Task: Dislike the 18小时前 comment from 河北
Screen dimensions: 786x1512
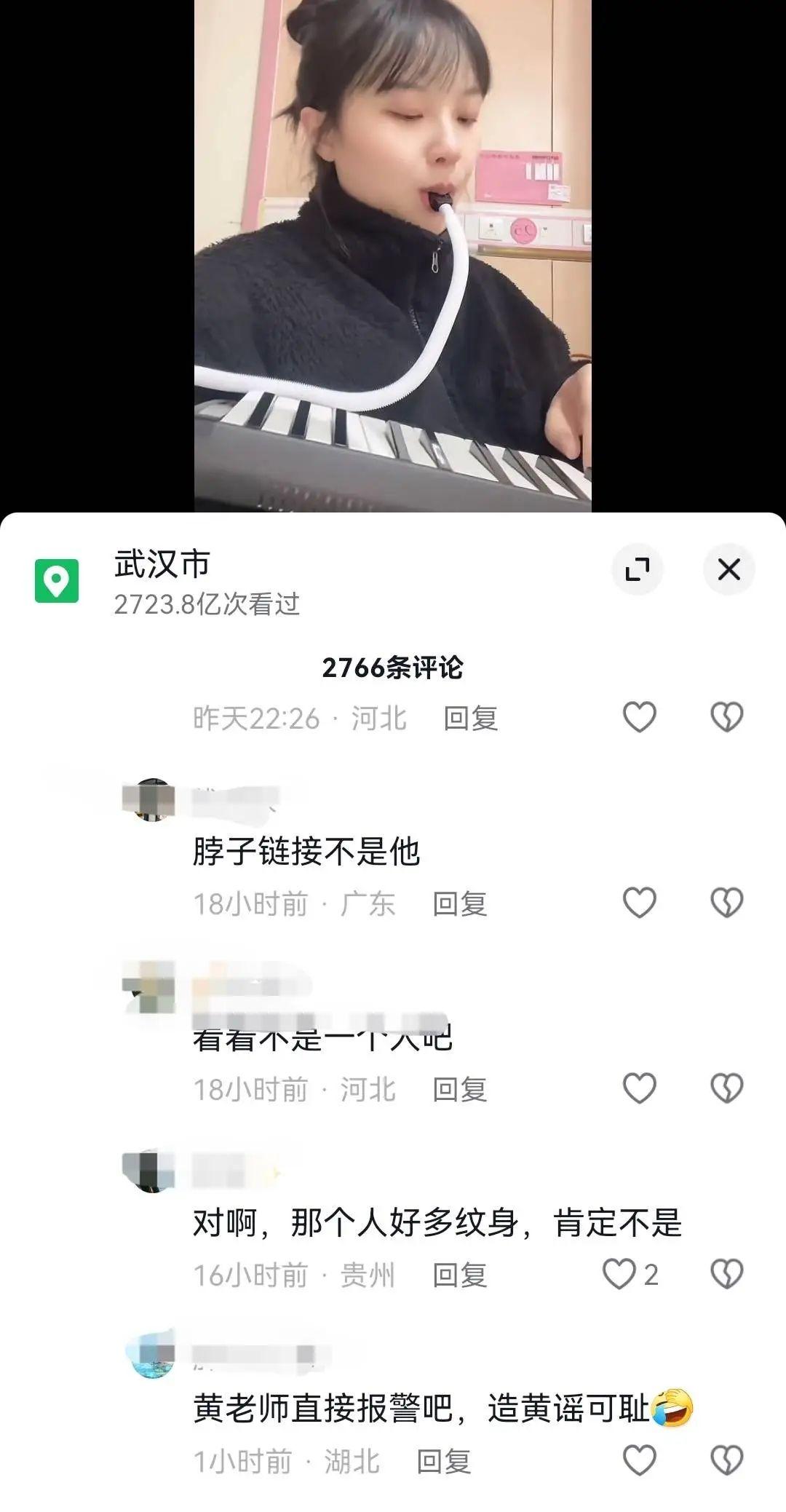Action: (x=726, y=1088)
